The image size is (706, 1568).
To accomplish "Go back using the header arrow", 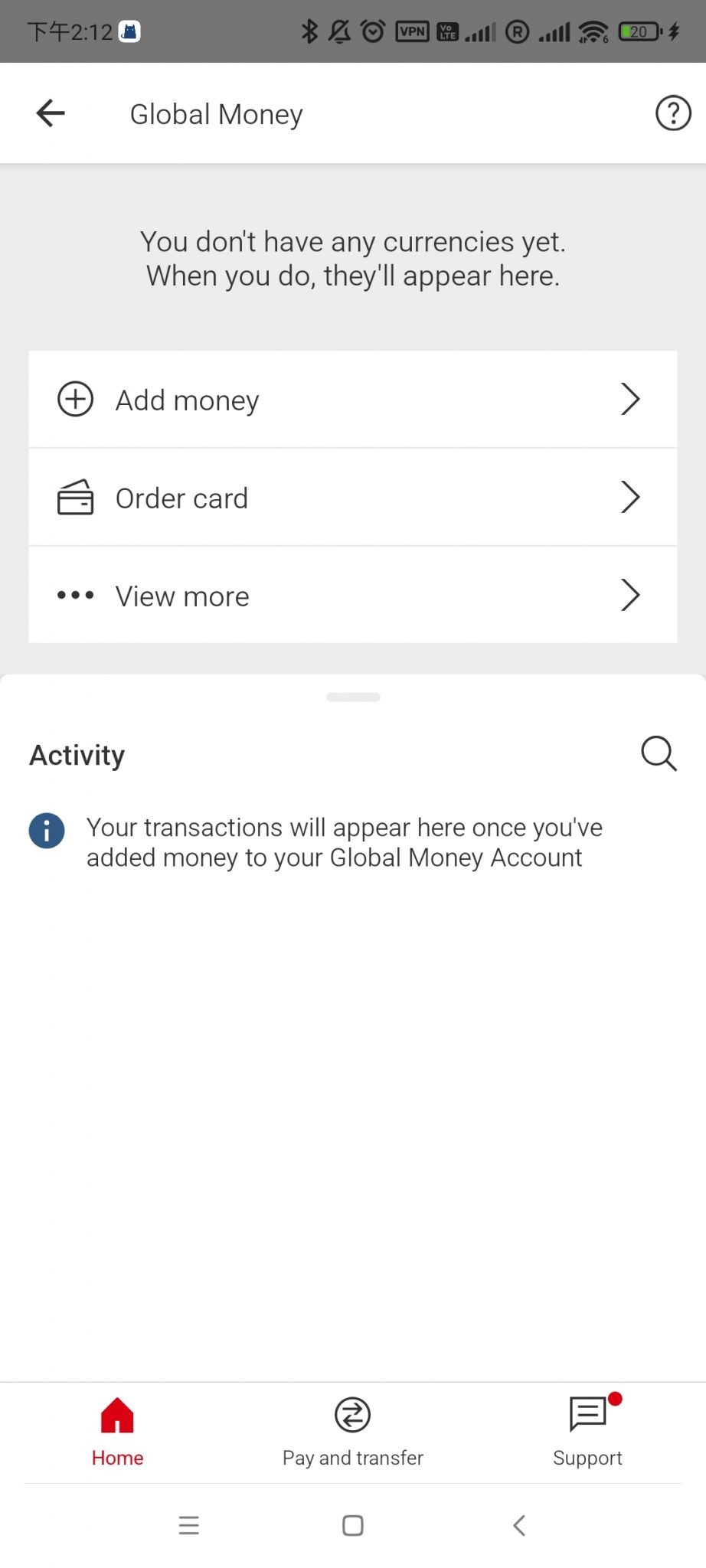I will 51,113.
